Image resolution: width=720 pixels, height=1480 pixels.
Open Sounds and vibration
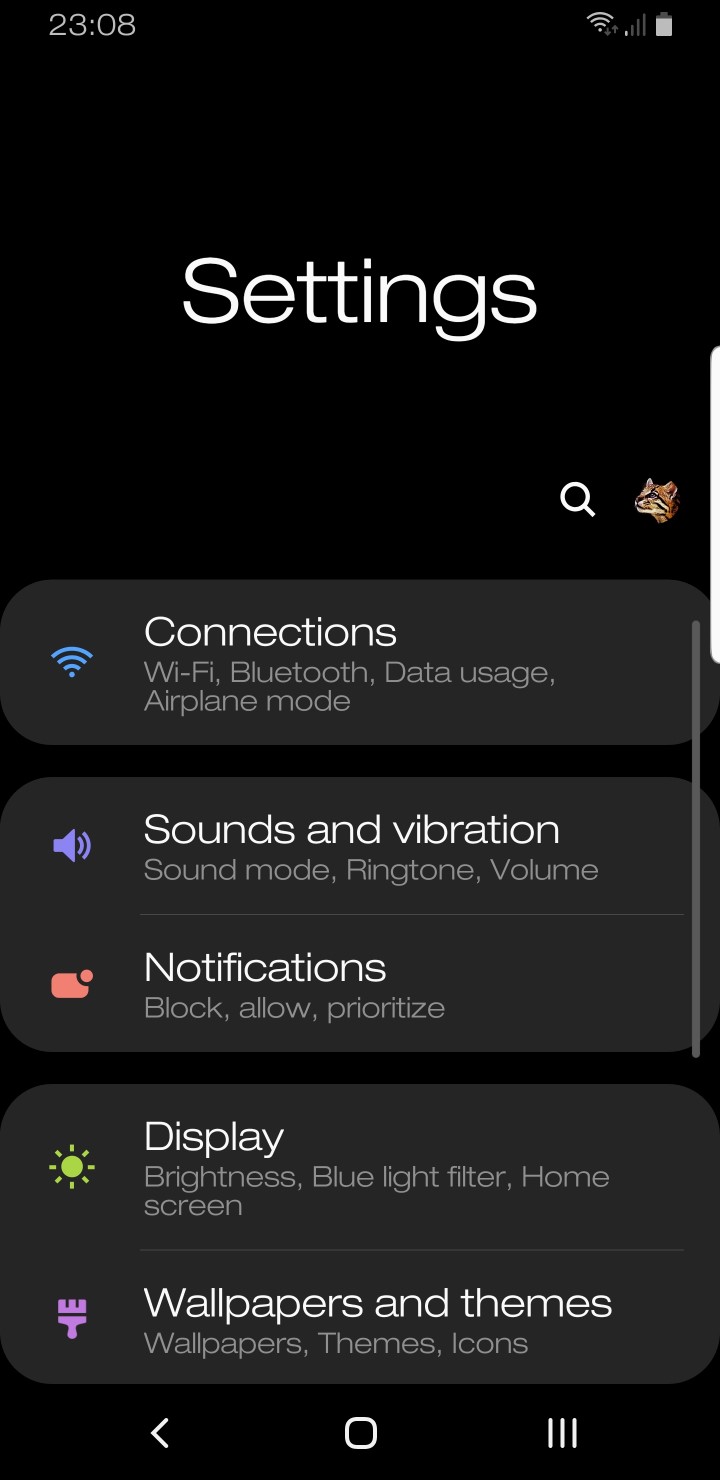pyautogui.click(x=360, y=846)
